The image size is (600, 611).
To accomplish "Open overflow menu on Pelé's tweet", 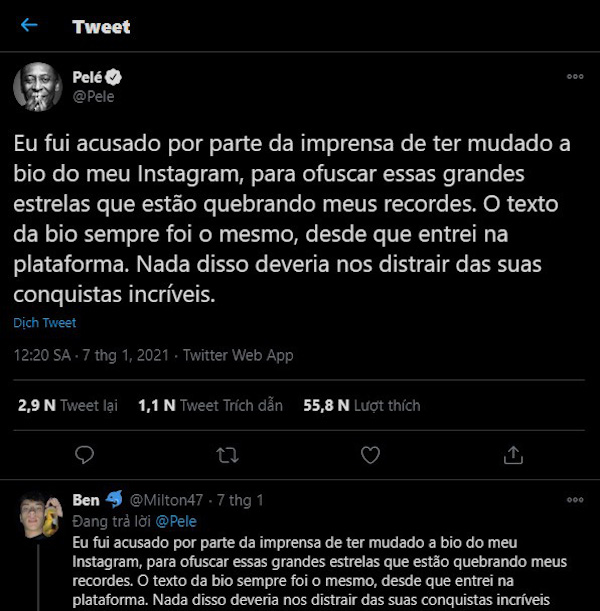I will [x=574, y=77].
